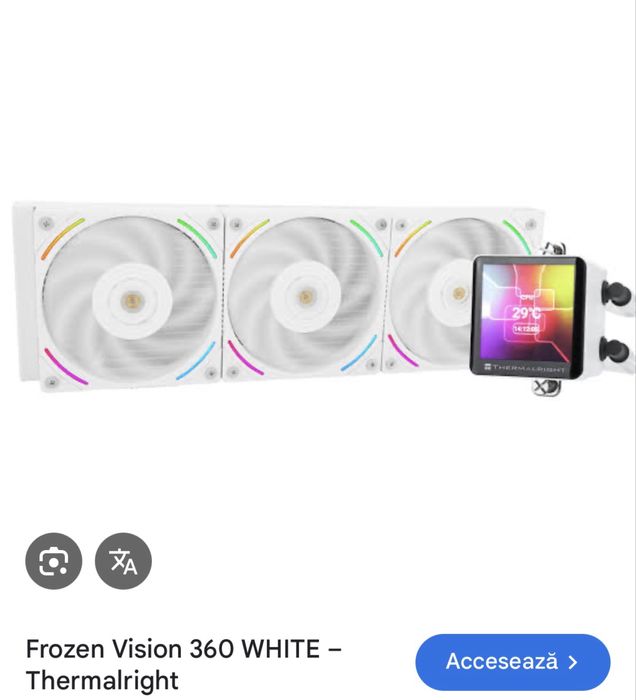The width and height of the screenshot is (636, 700).
Task: Open the Frozen Vision 360 WHITE cooler image
Action: (318, 295)
